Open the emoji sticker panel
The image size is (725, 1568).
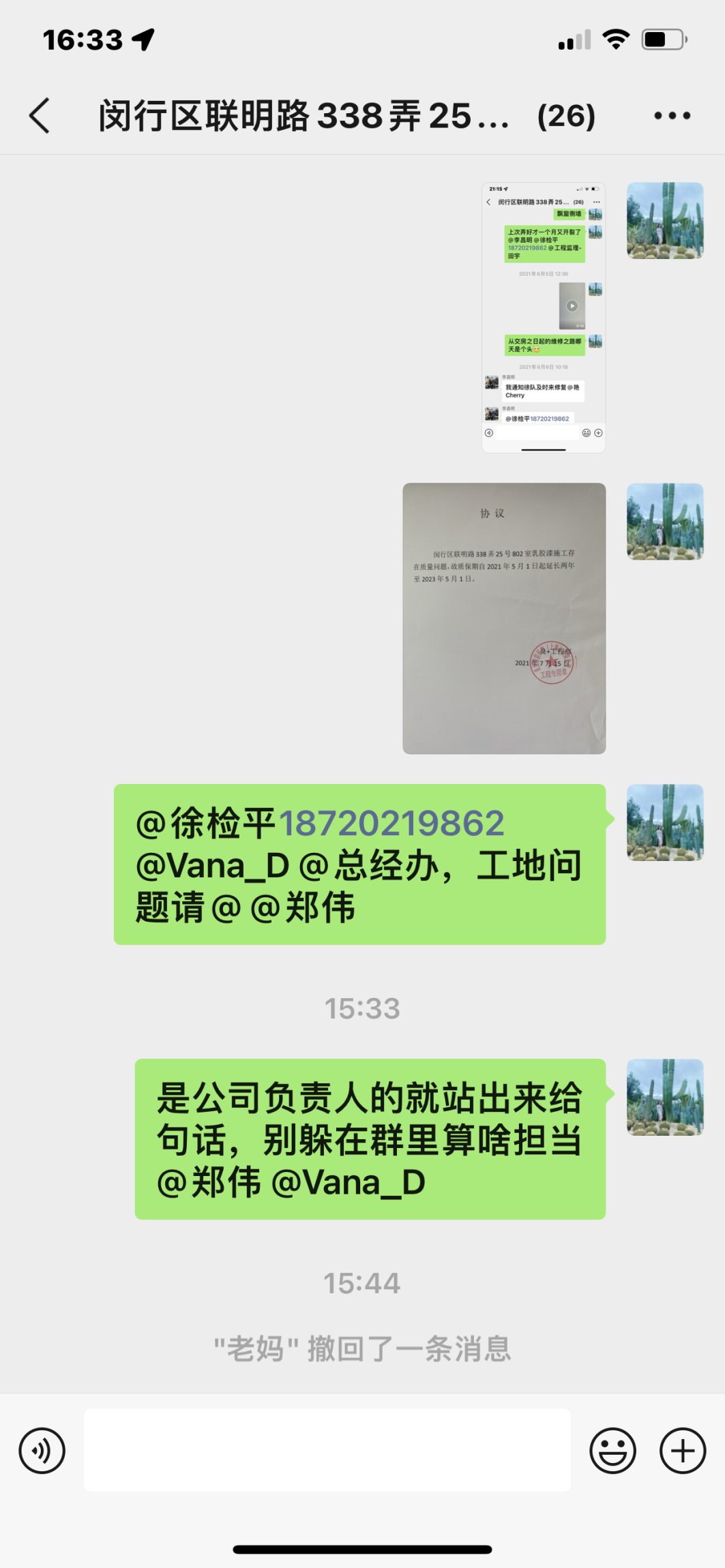(612, 1451)
